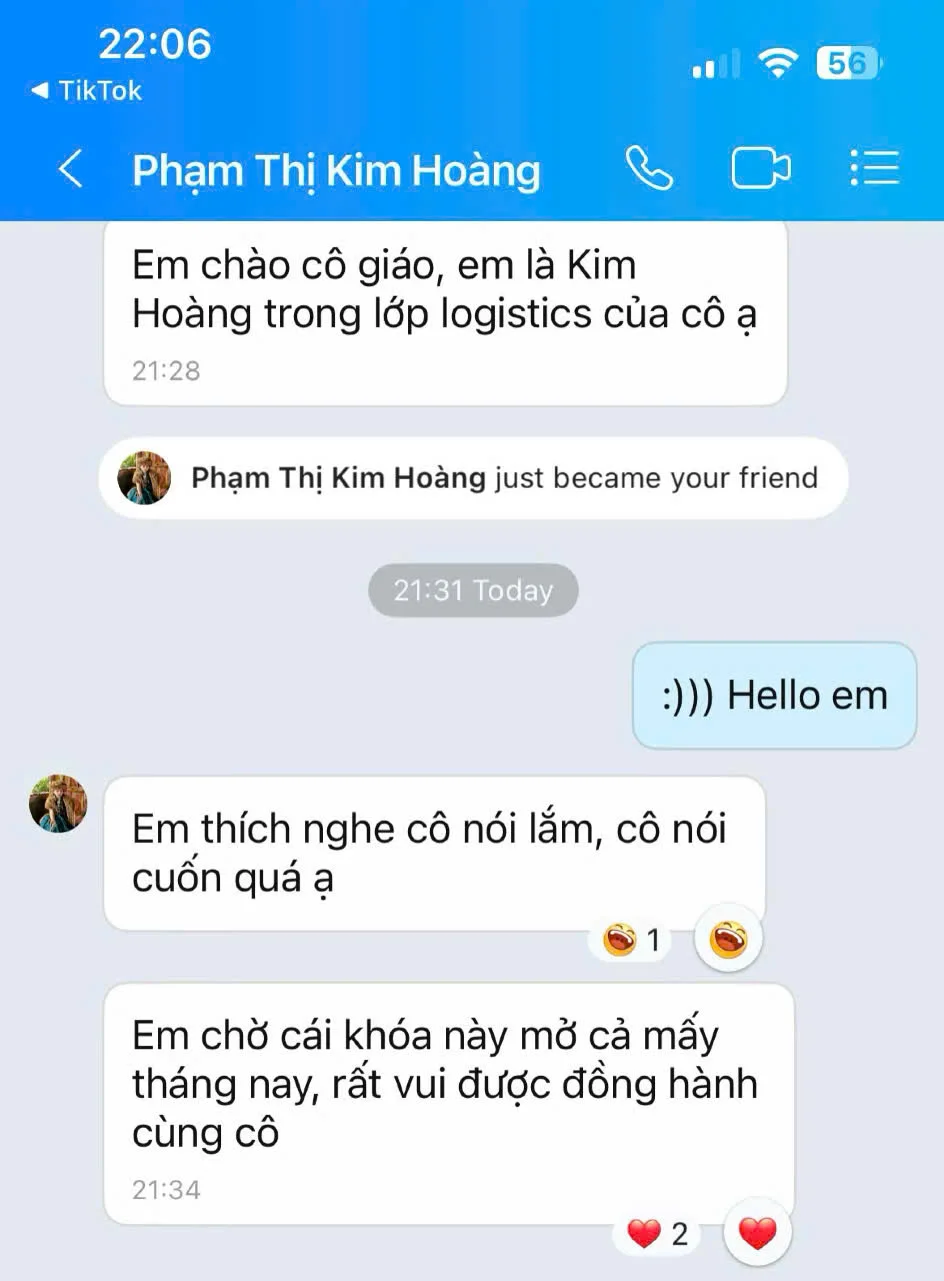This screenshot has height=1281, width=944.
Task: Start a video call with Kim Hoàng
Action: [x=760, y=169]
